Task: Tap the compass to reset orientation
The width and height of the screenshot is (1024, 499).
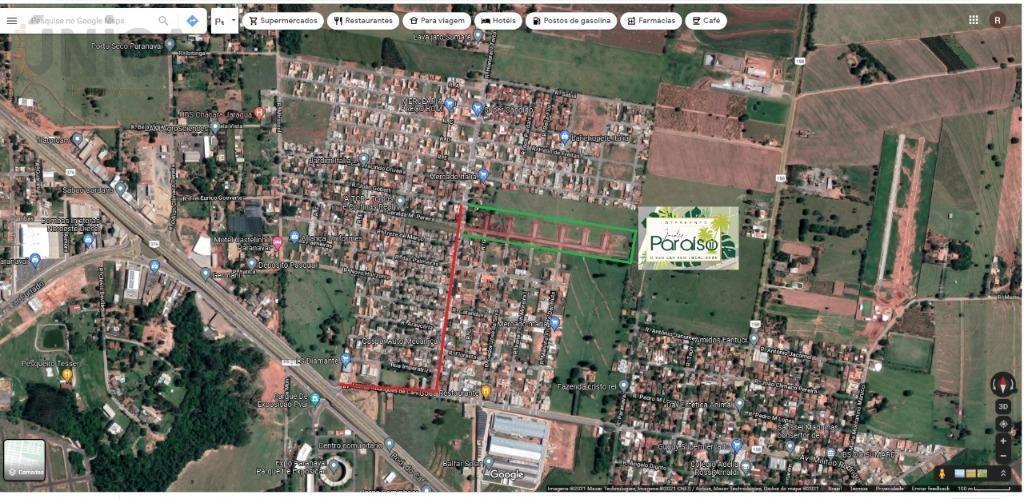Action: coord(1003,385)
